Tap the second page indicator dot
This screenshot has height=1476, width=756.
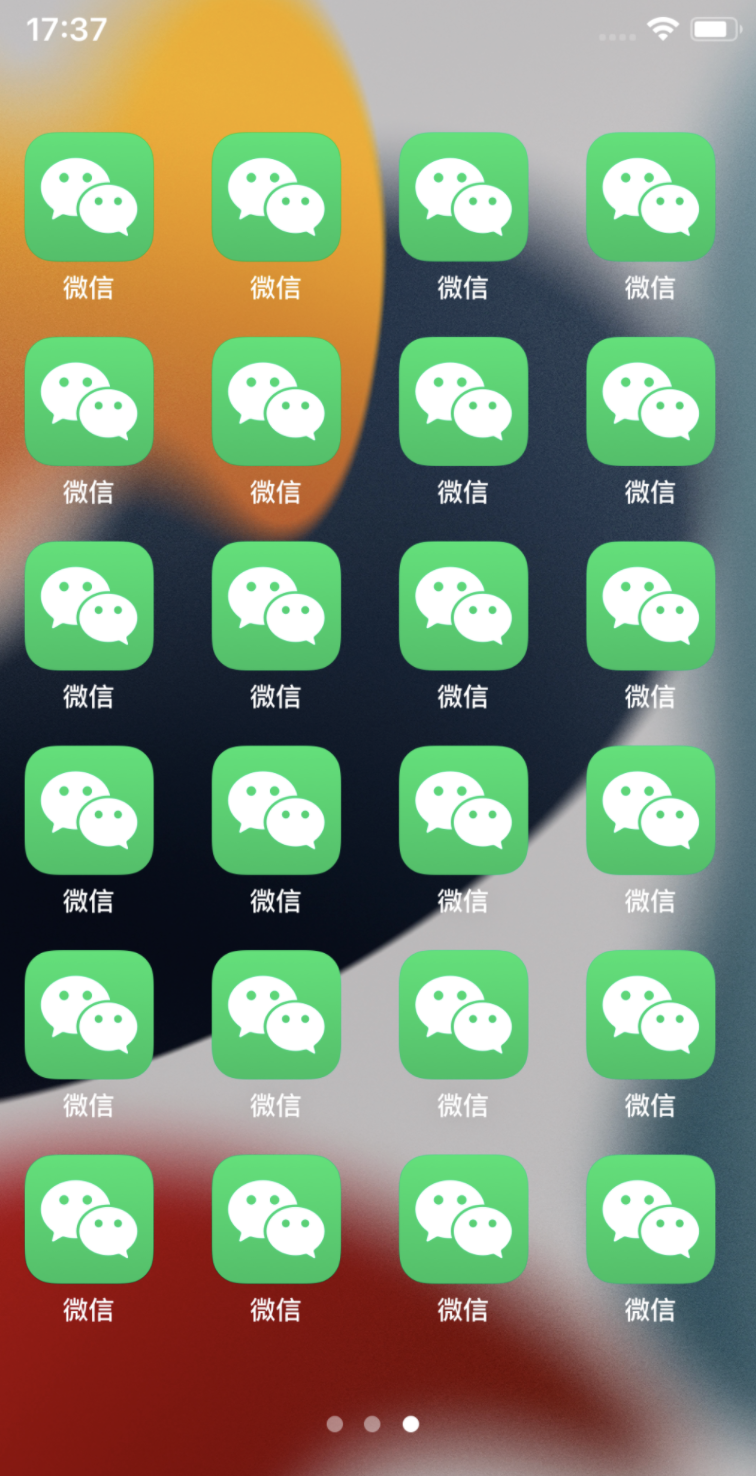pyautogui.click(x=372, y=1424)
